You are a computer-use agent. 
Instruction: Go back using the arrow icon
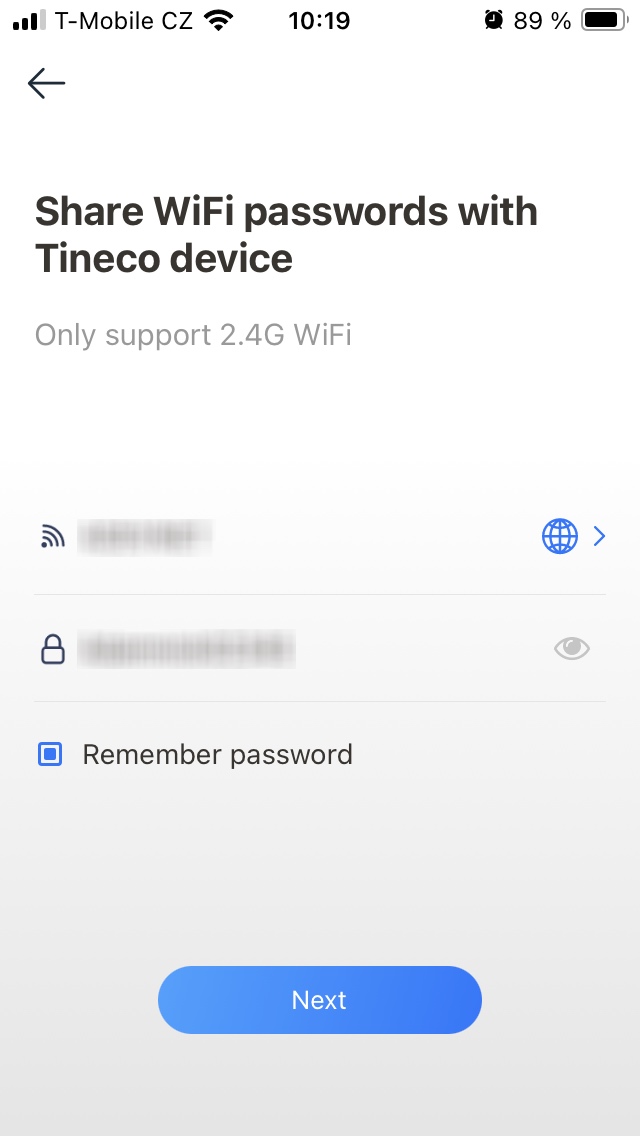46,84
